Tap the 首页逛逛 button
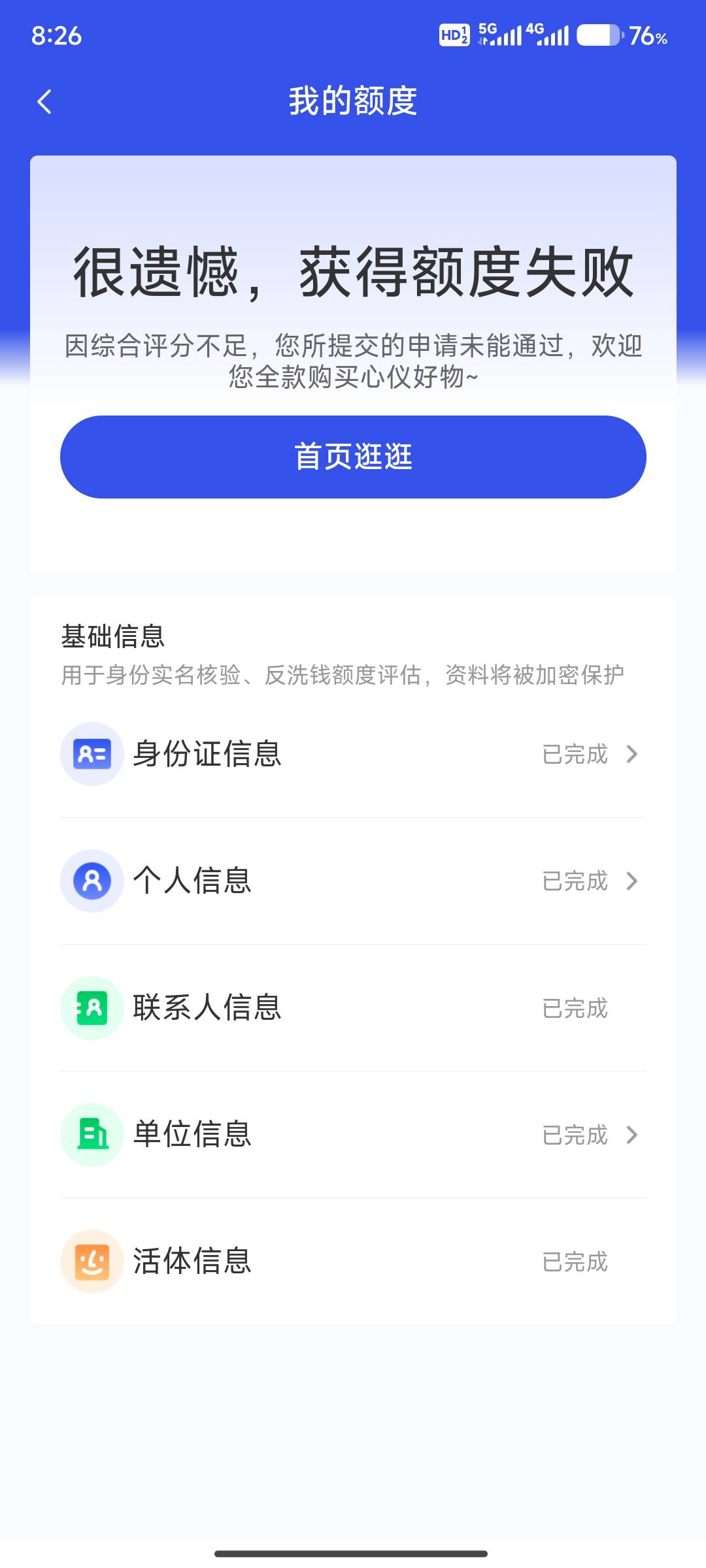The height and width of the screenshot is (1568, 706). [353, 457]
